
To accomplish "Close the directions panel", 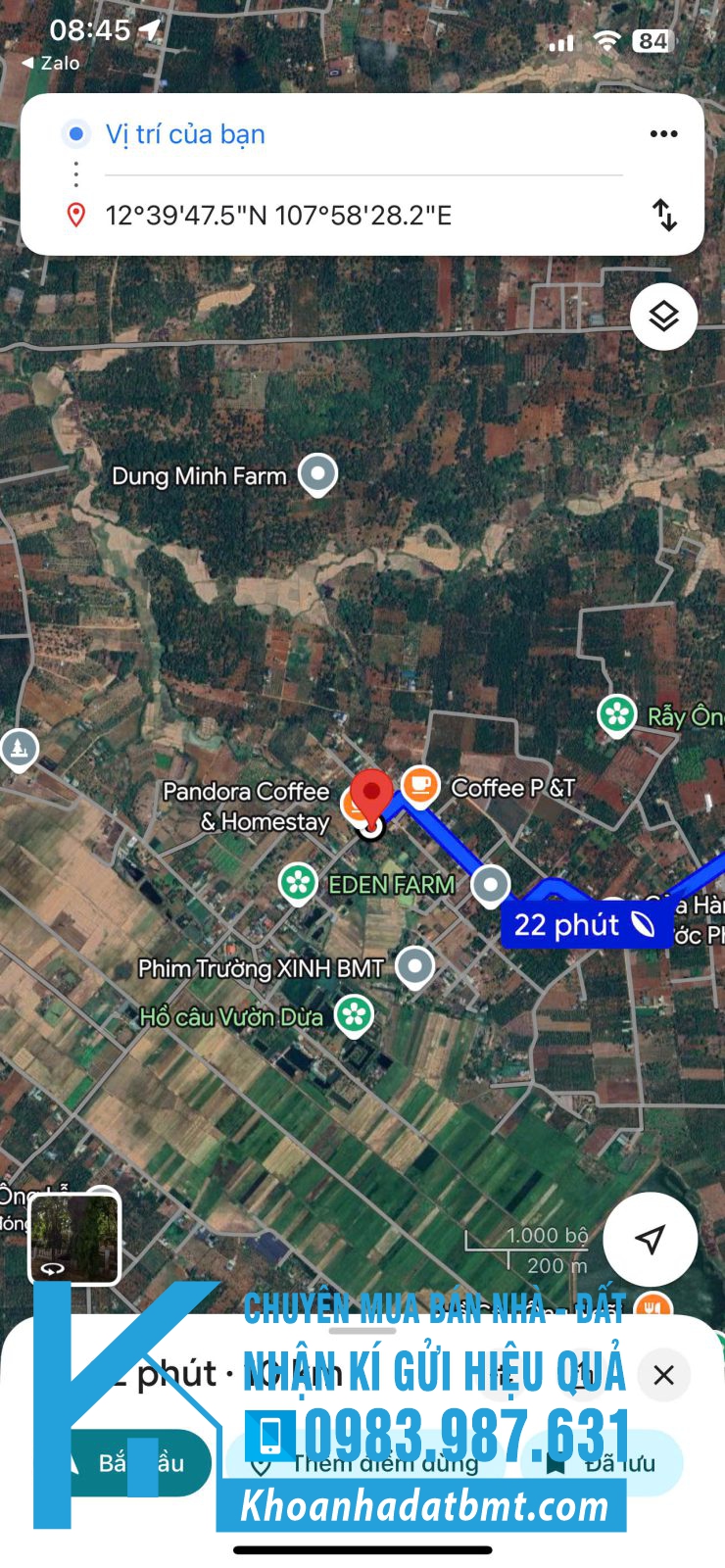I will 663,1375.
